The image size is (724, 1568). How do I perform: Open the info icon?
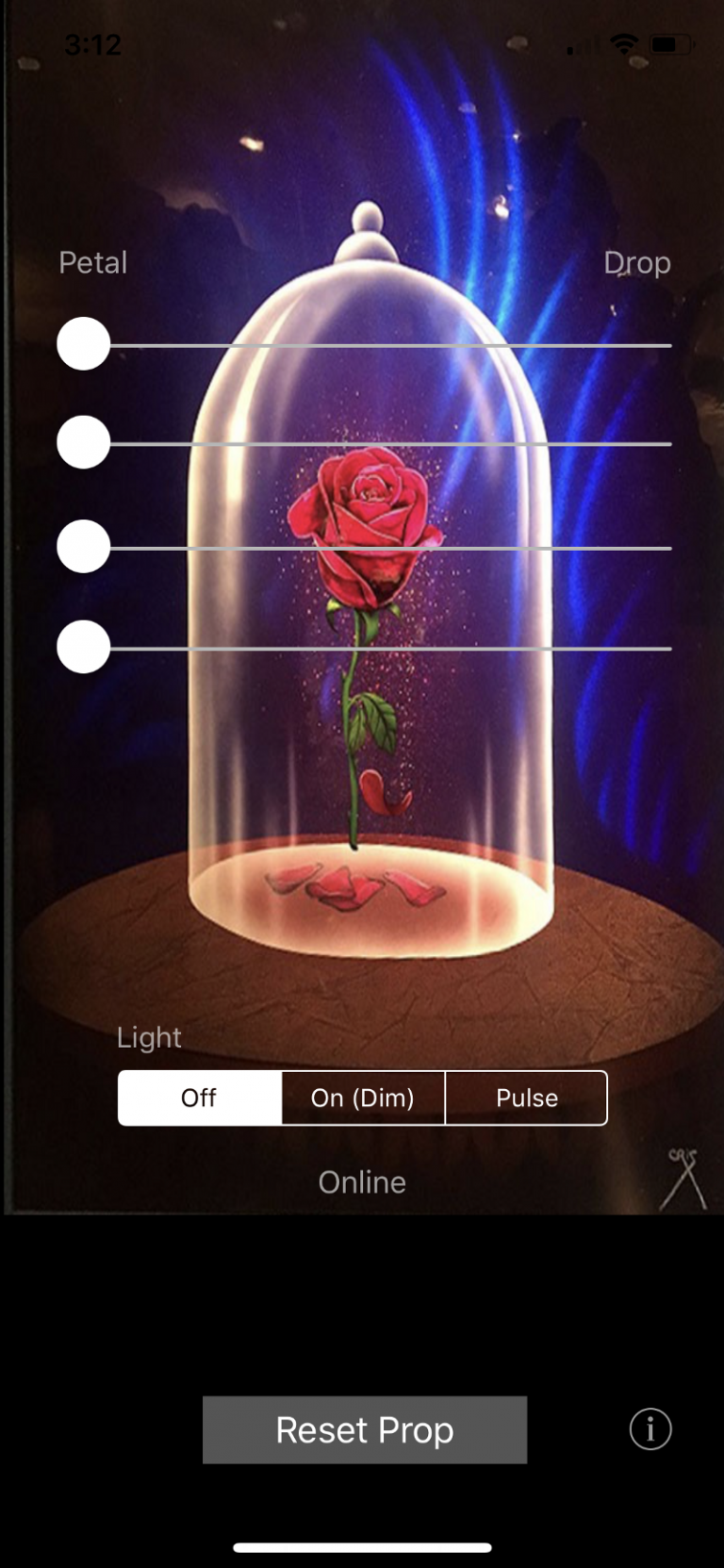pos(650,1429)
